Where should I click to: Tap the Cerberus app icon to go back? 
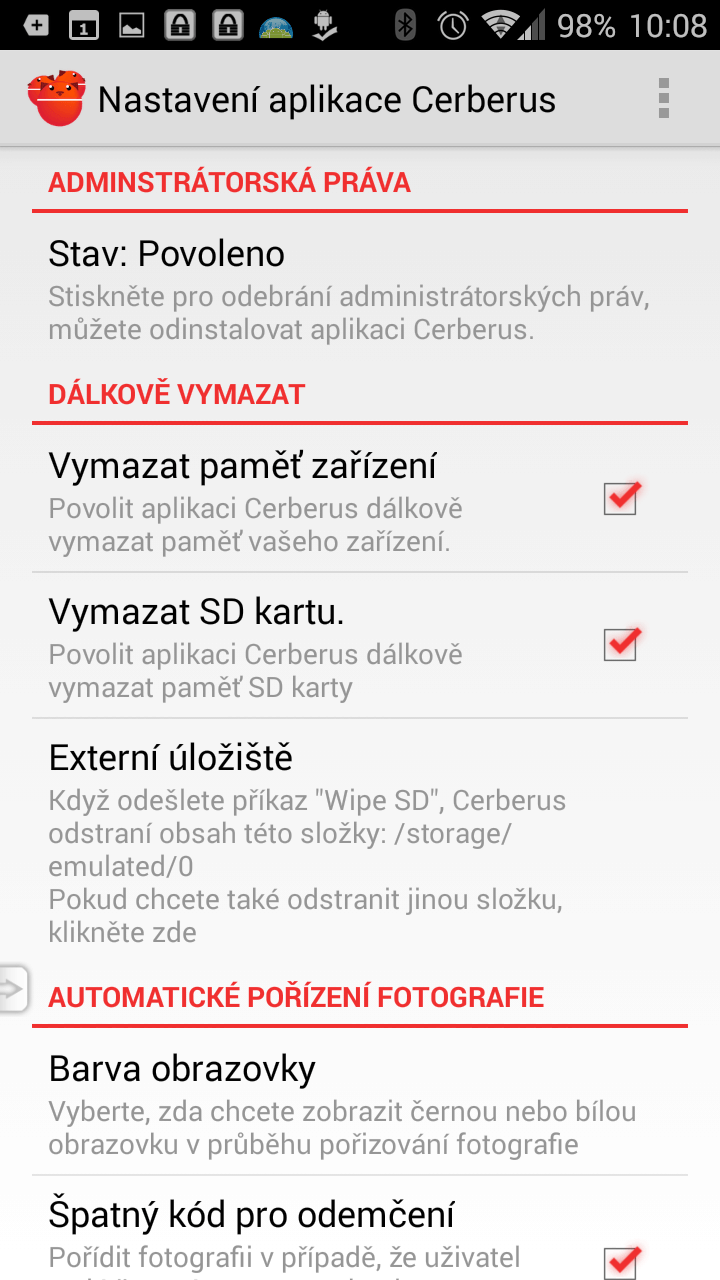pos(56,99)
